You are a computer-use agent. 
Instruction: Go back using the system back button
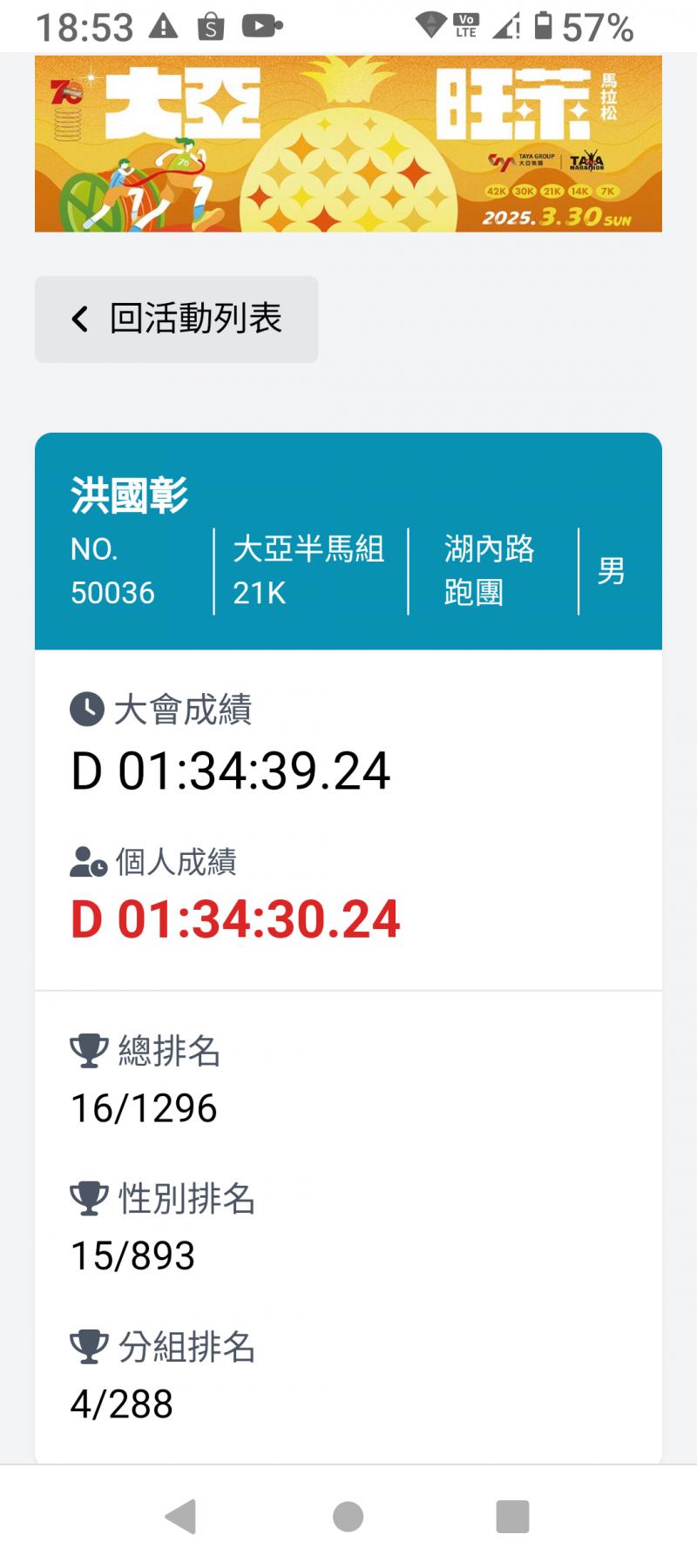(x=181, y=1516)
